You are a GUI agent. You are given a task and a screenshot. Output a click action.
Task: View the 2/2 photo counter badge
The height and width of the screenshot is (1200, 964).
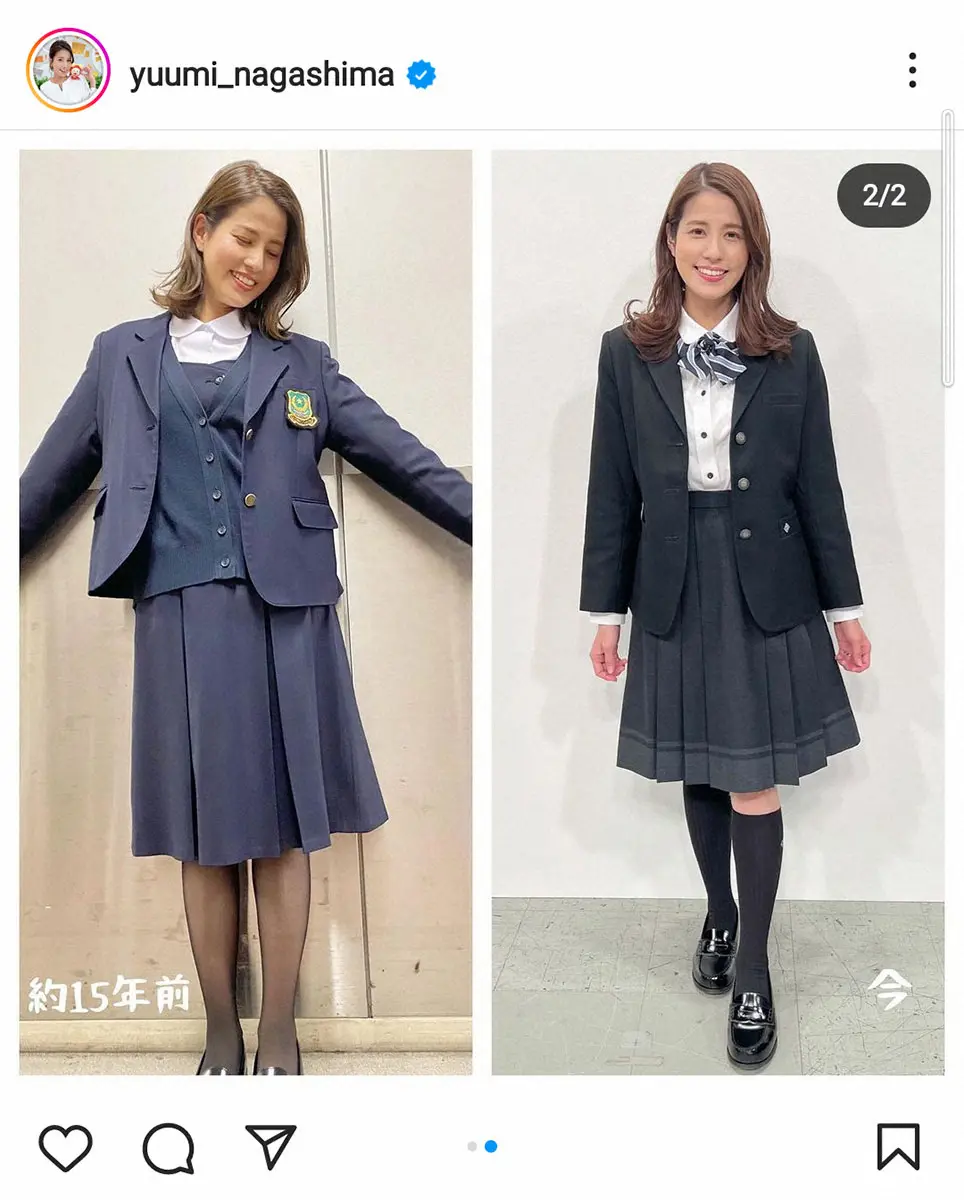pyautogui.click(x=882, y=197)
